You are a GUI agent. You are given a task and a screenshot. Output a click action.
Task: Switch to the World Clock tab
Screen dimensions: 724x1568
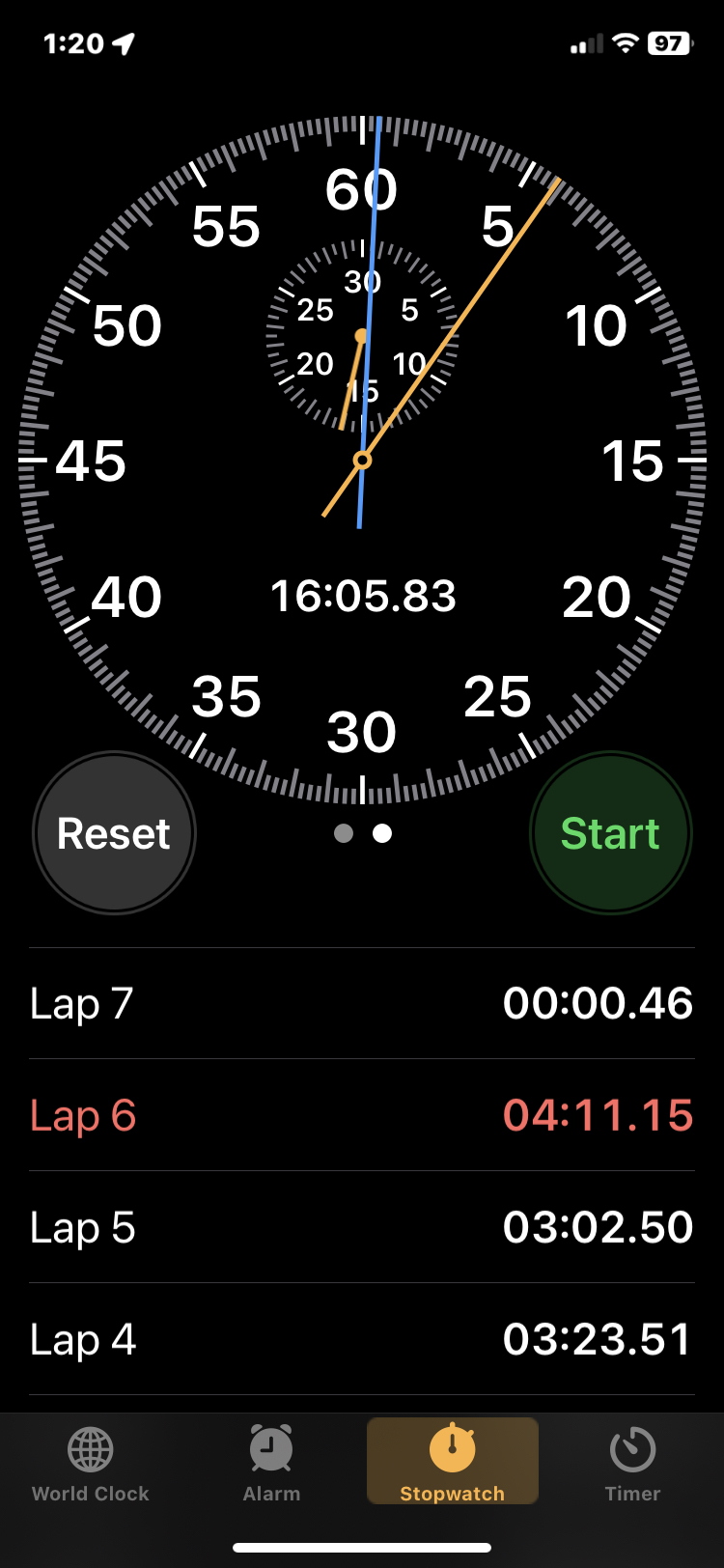click(x=90, y=1461)
